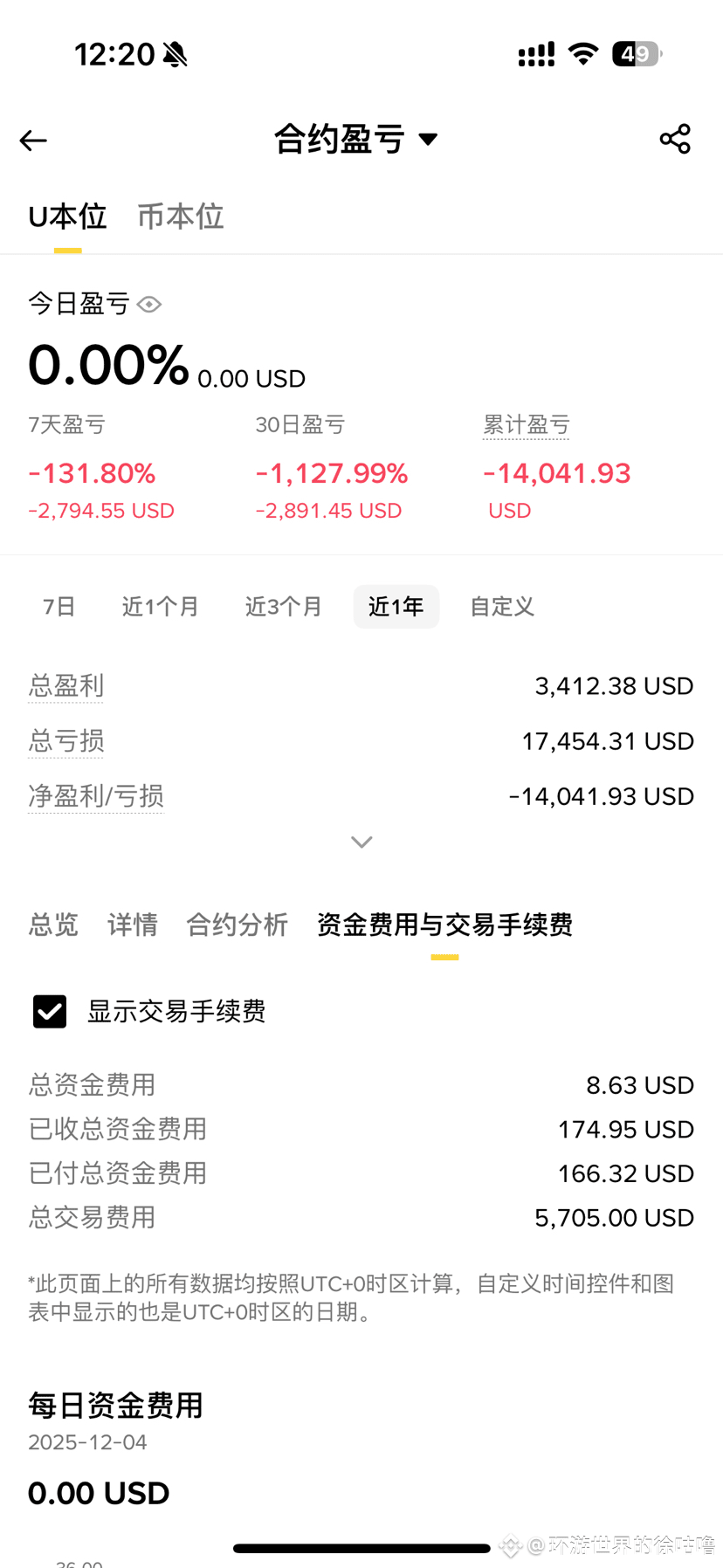Pick the 近3个月 range
The width and height of the screenshot is (723, 1568).
[284, 607]
